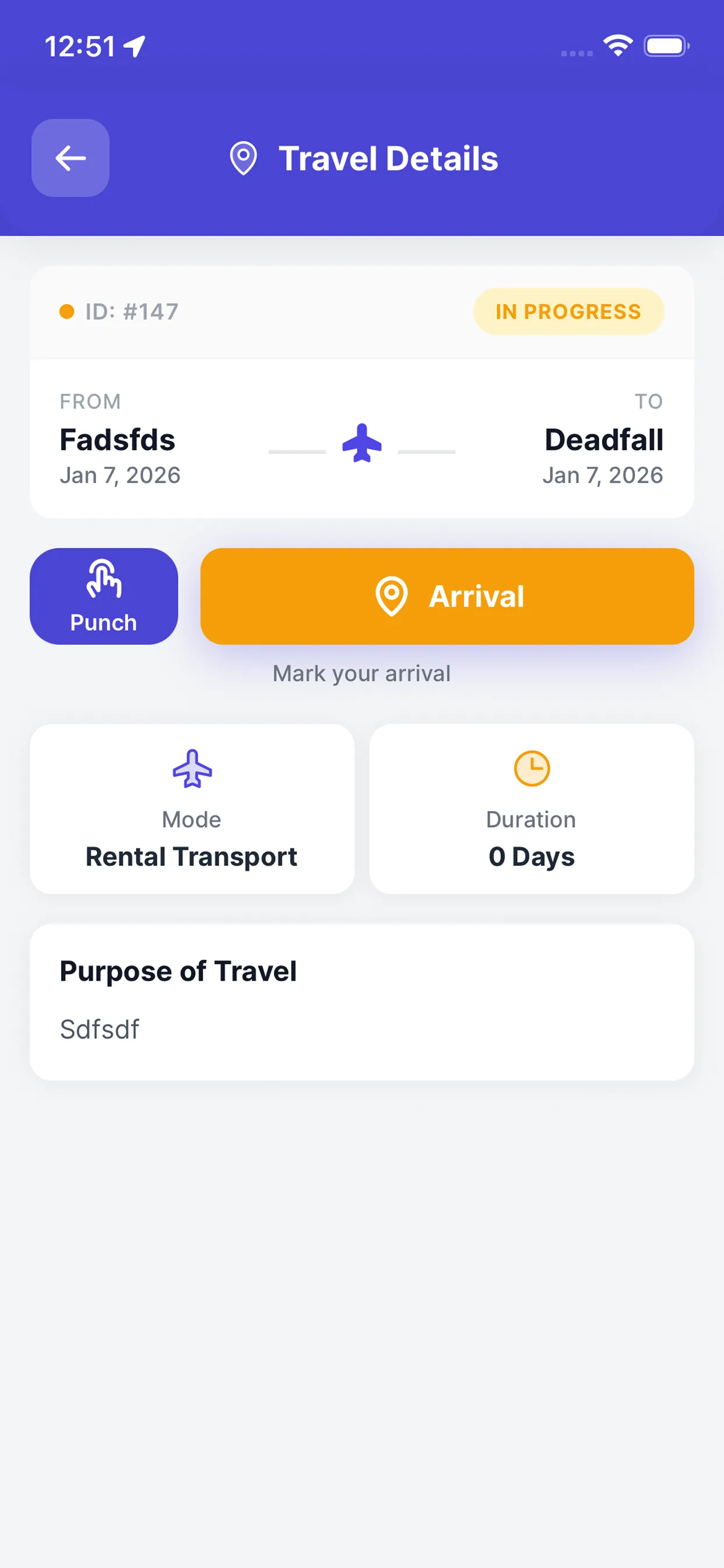The image size is (724, 1568).
Task: Click the orange status dot next to ID #147
Action: (x=66, y=311)
